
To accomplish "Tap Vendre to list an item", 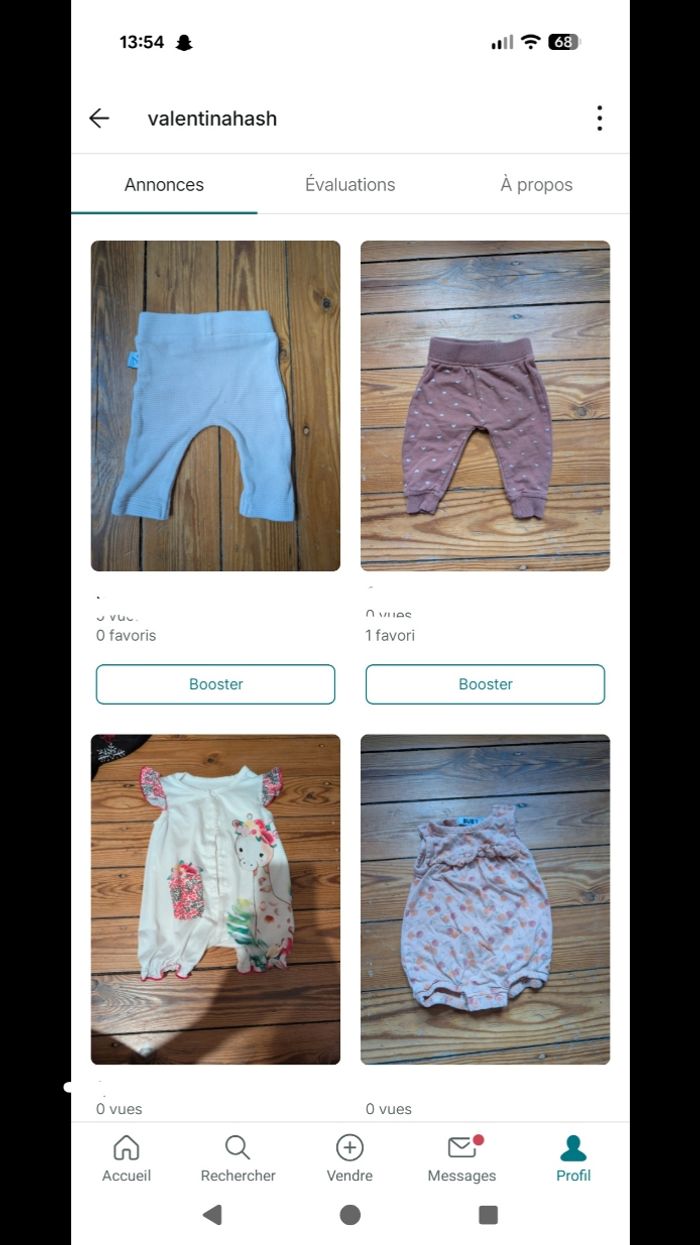I will tap(349, 1158).
